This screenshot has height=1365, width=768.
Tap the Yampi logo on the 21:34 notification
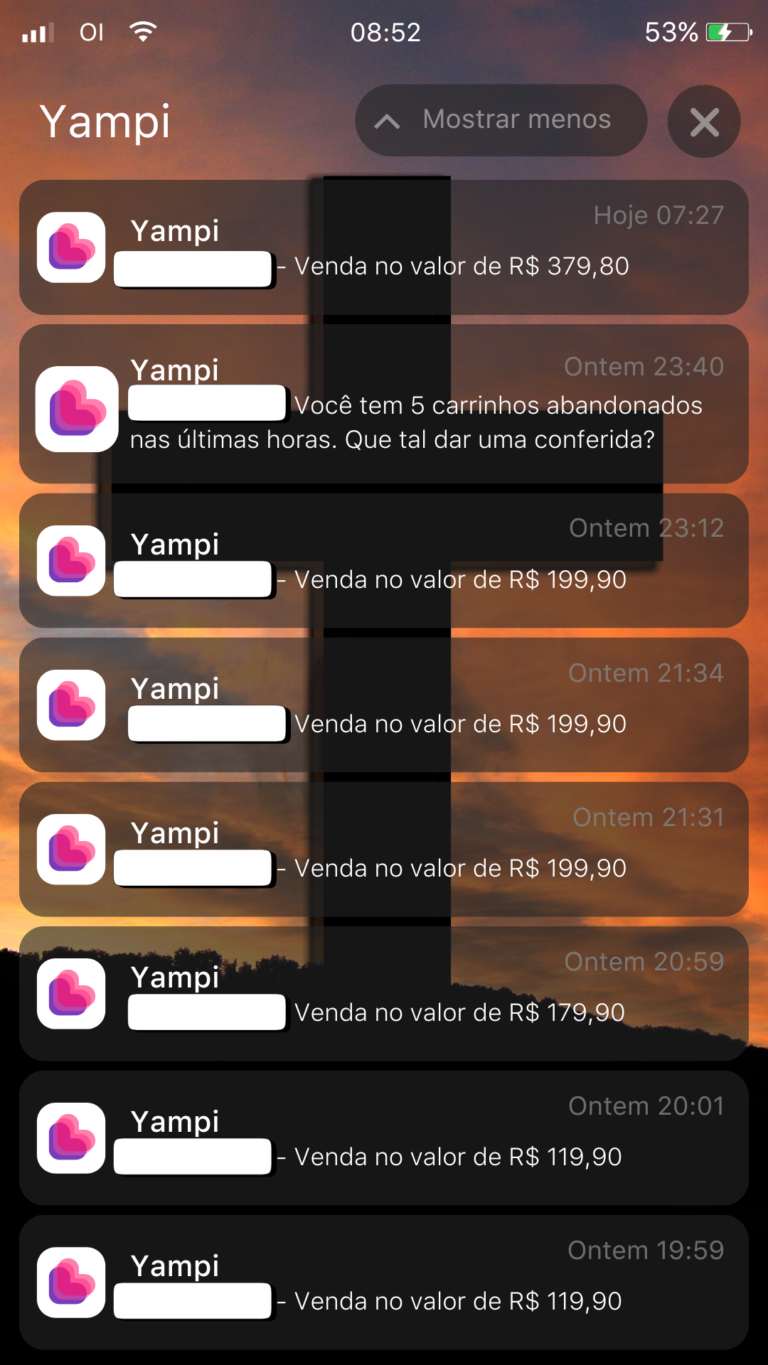pos(70,704)
